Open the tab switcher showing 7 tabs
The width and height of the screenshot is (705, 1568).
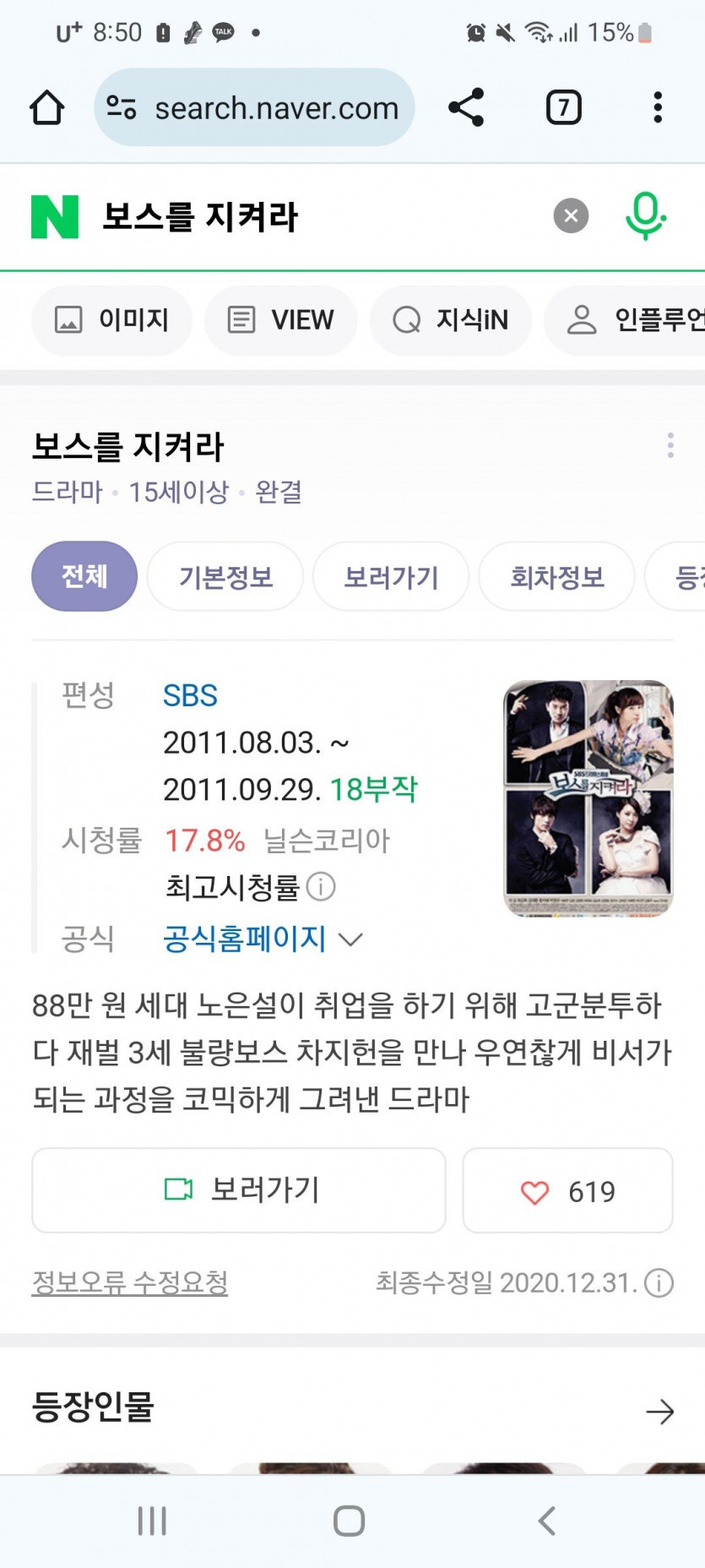coord(563,107)
